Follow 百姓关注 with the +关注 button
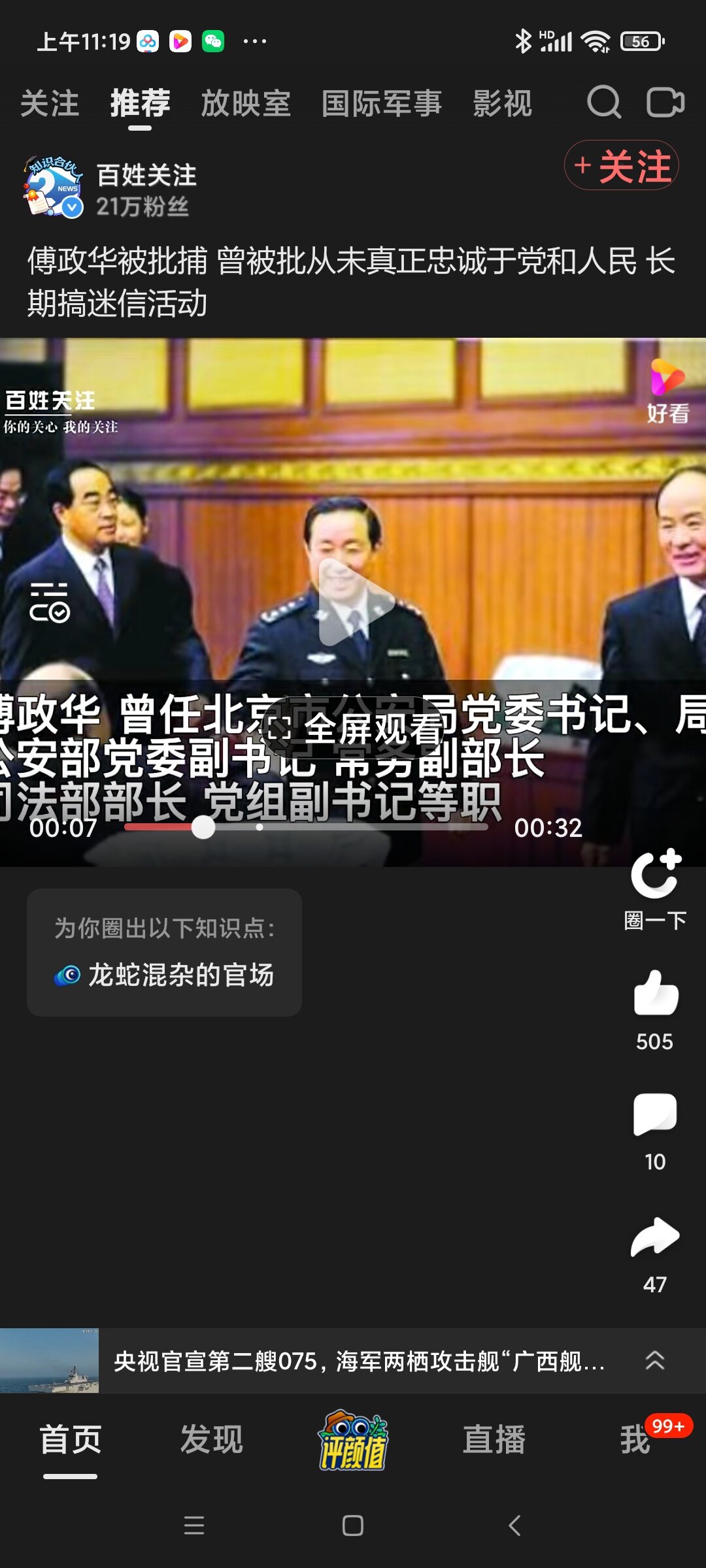Viewport: 706px width, 1568px height. click(622, 166)
